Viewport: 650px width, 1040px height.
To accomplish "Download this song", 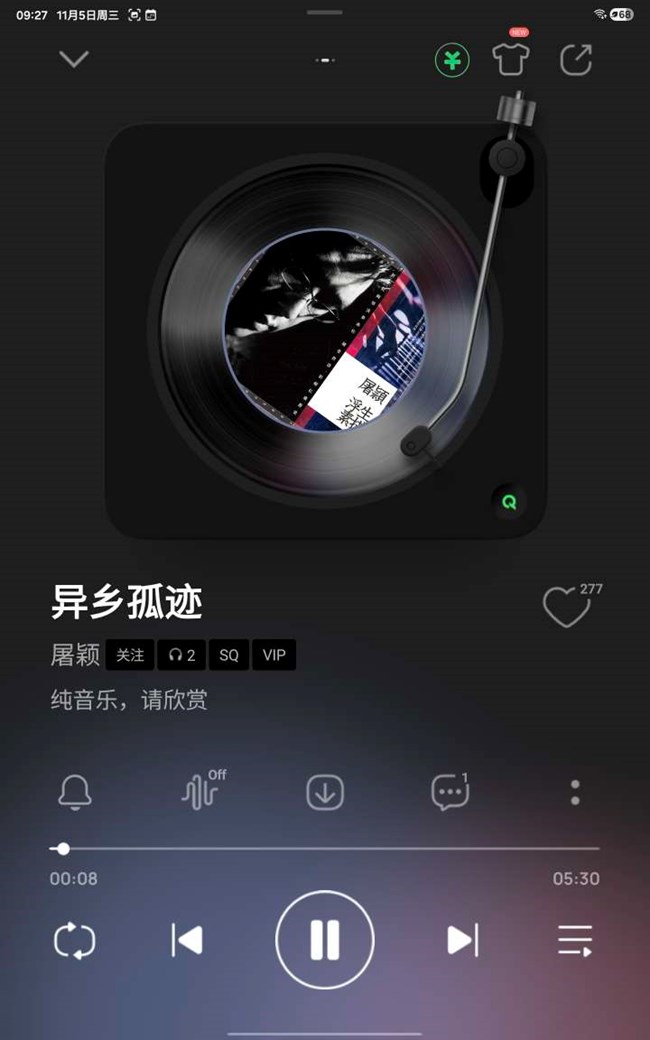I will tap(325, 793).
